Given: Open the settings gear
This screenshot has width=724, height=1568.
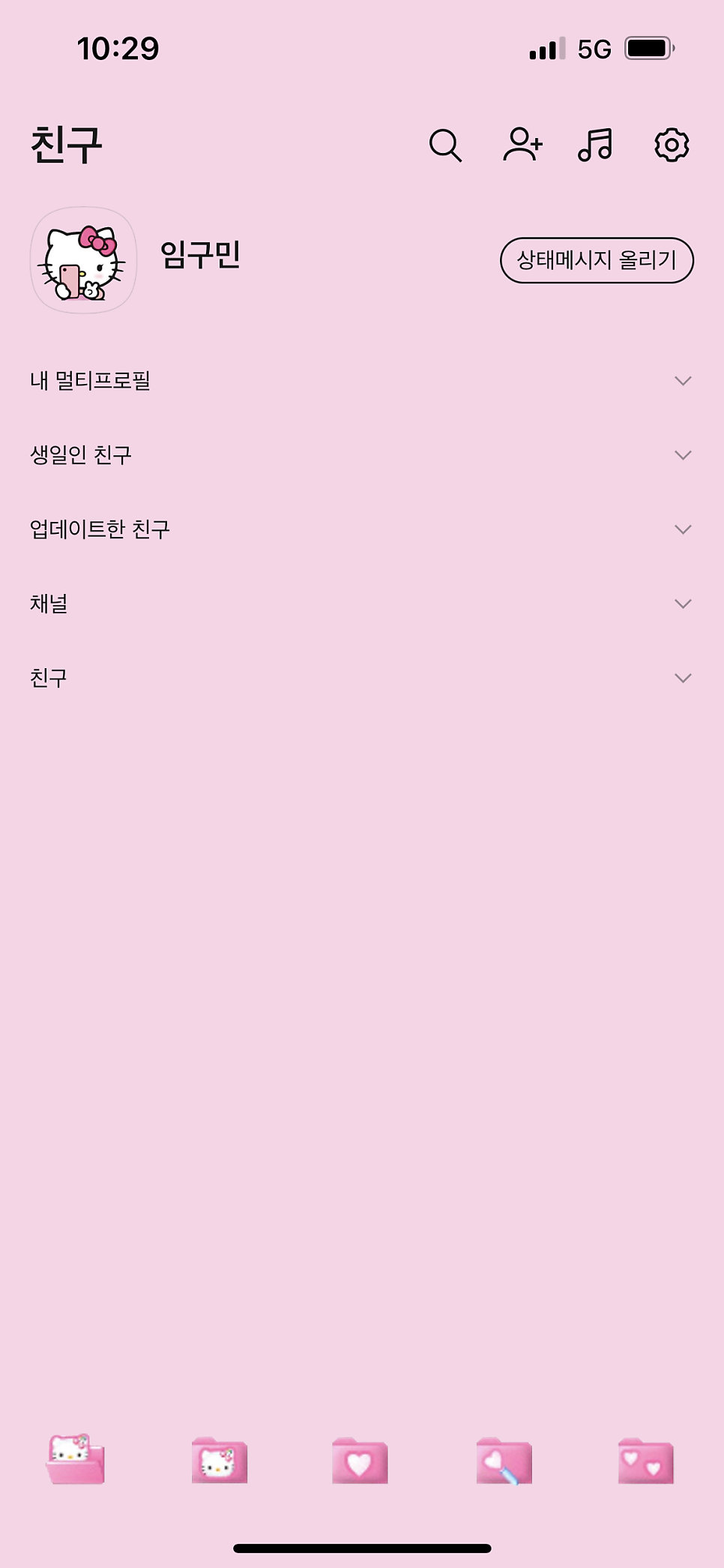Looking at the screenshot, I should coord(672,145).
